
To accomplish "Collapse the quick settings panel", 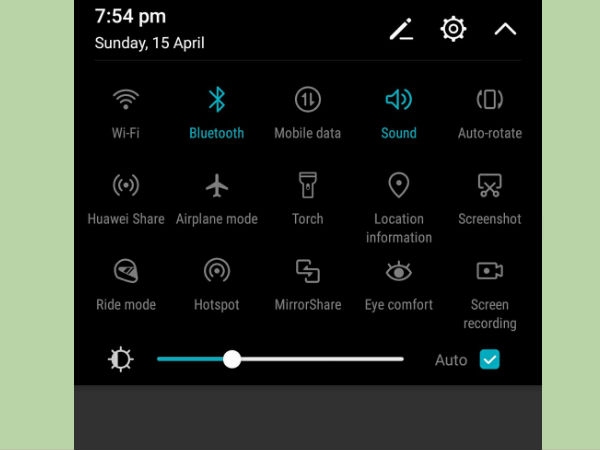I will pyautogui.click(x=506, y=29).
